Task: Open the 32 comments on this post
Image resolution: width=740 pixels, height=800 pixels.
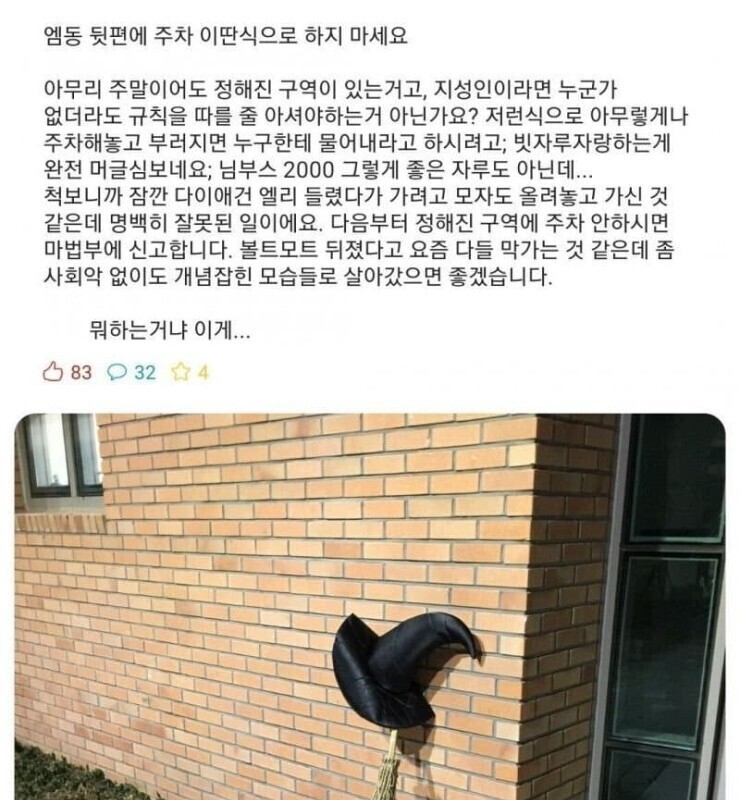Action: [x=116, y=372]
